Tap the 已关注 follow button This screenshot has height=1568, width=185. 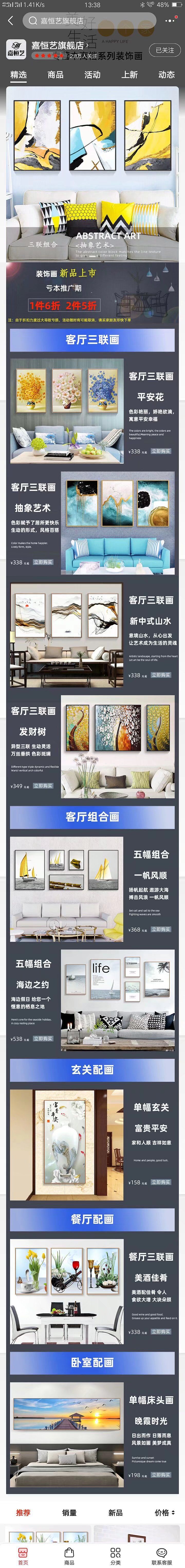(164, 50)
